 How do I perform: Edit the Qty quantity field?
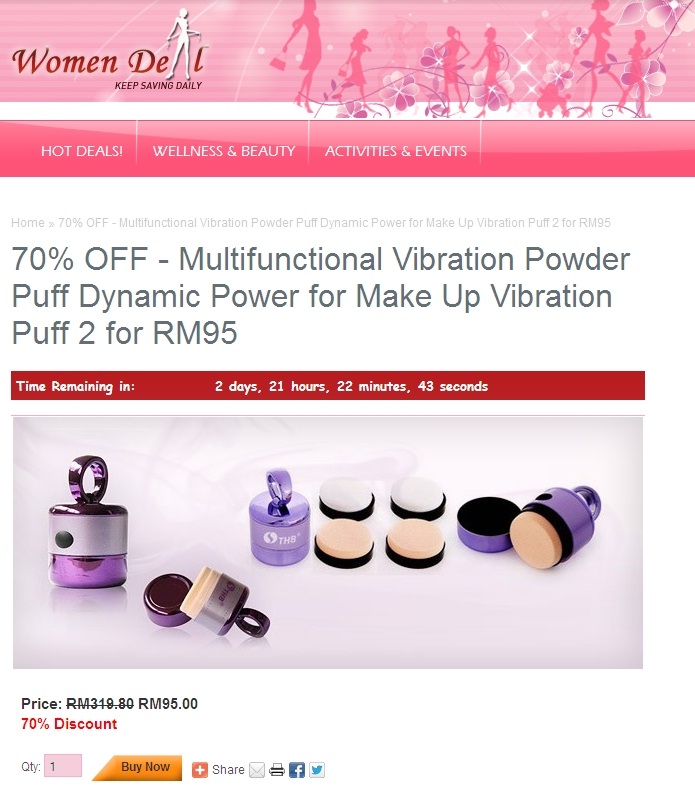[x=63, y=766]
